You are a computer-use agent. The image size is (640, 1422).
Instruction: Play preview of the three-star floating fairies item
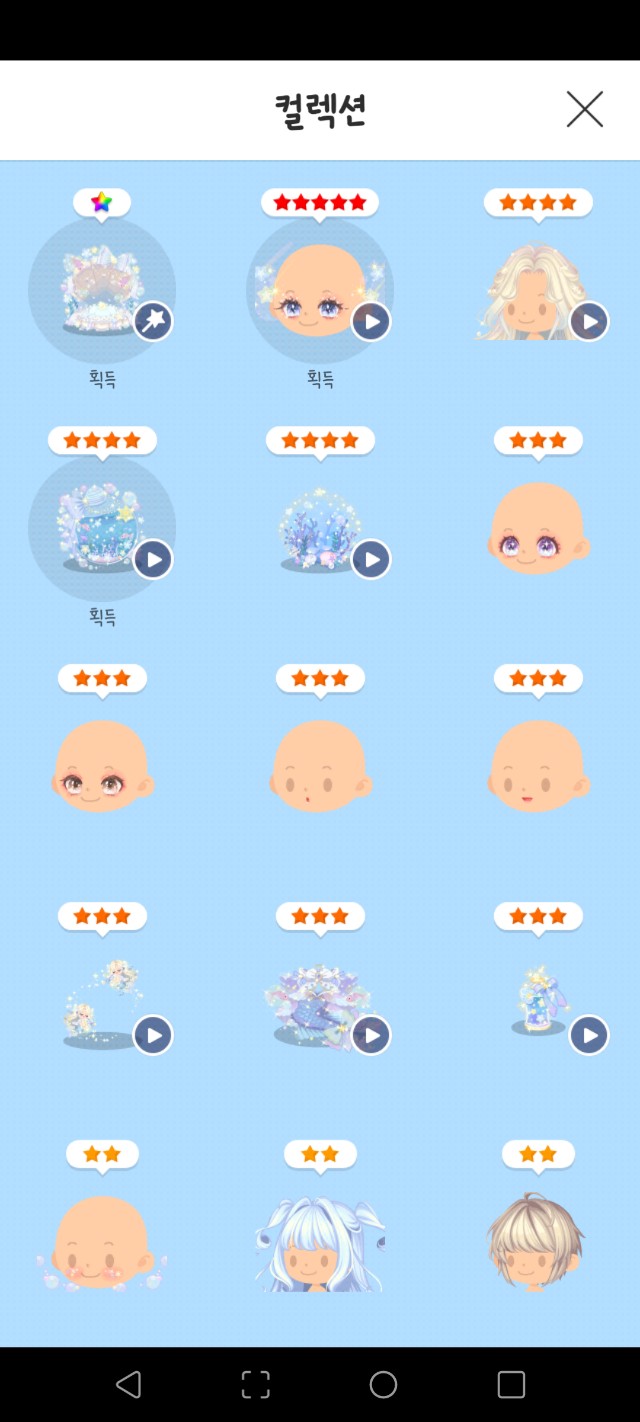tap(153, 1036)
